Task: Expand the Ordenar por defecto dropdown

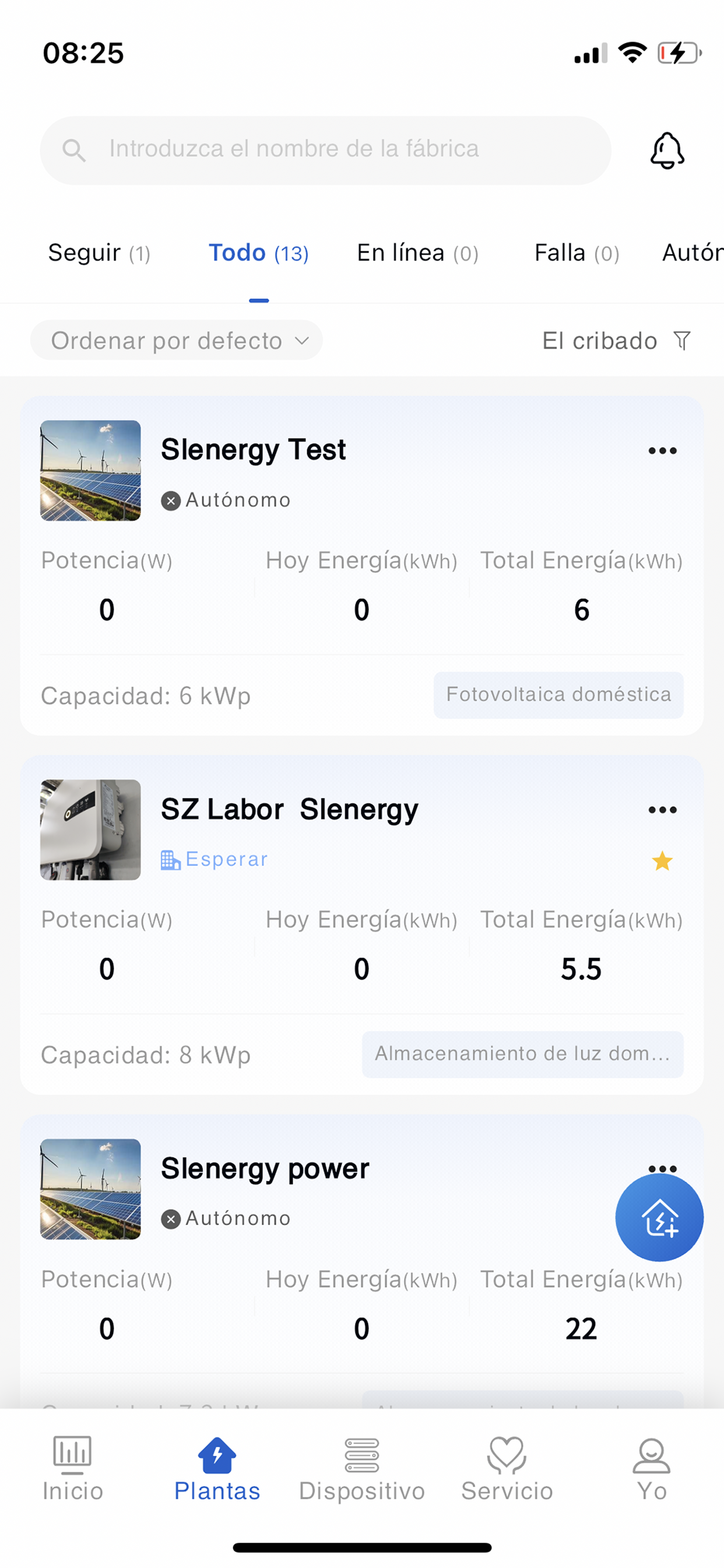Action: point(177,340)
